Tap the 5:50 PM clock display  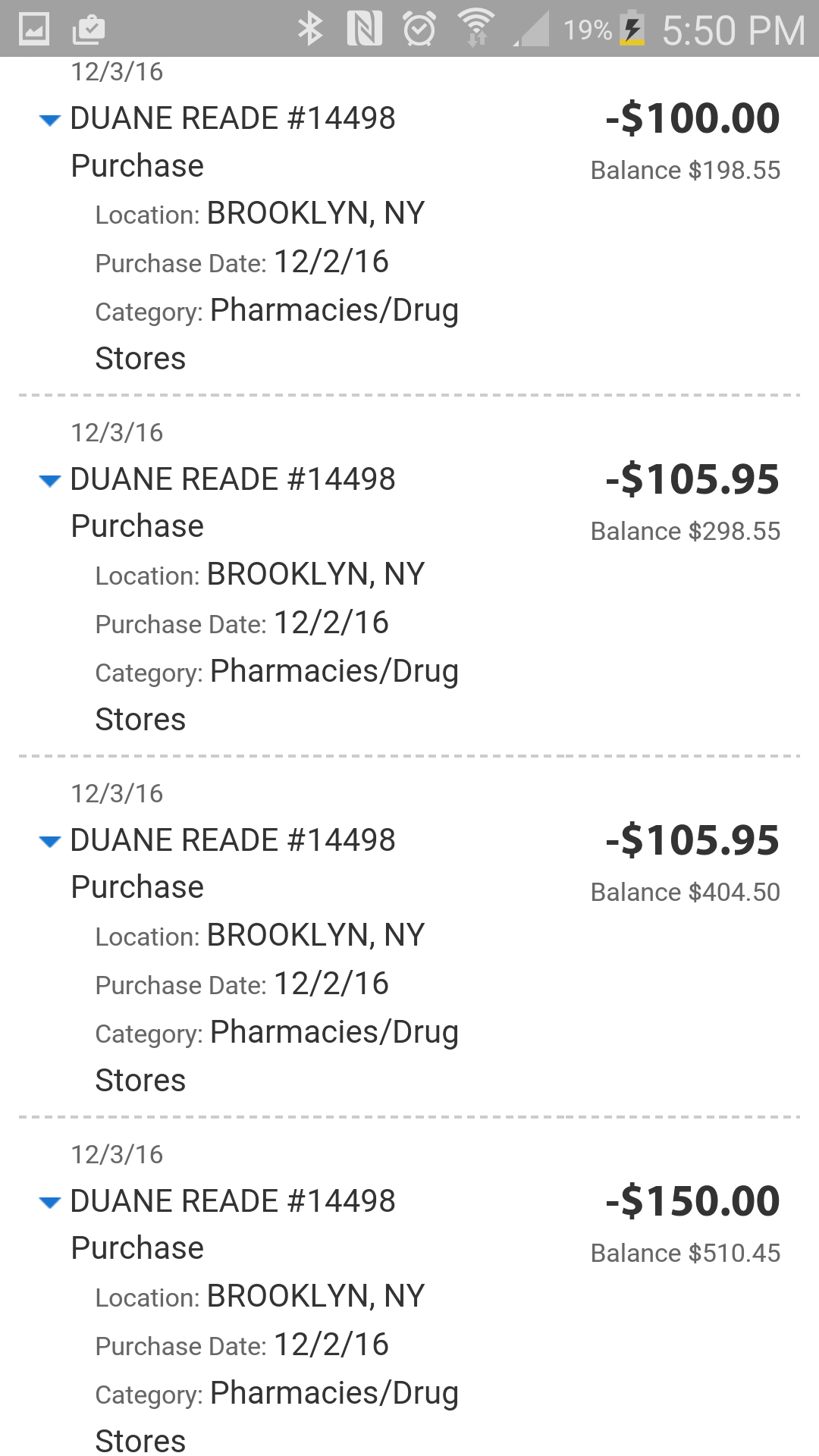tap(730, 29)
